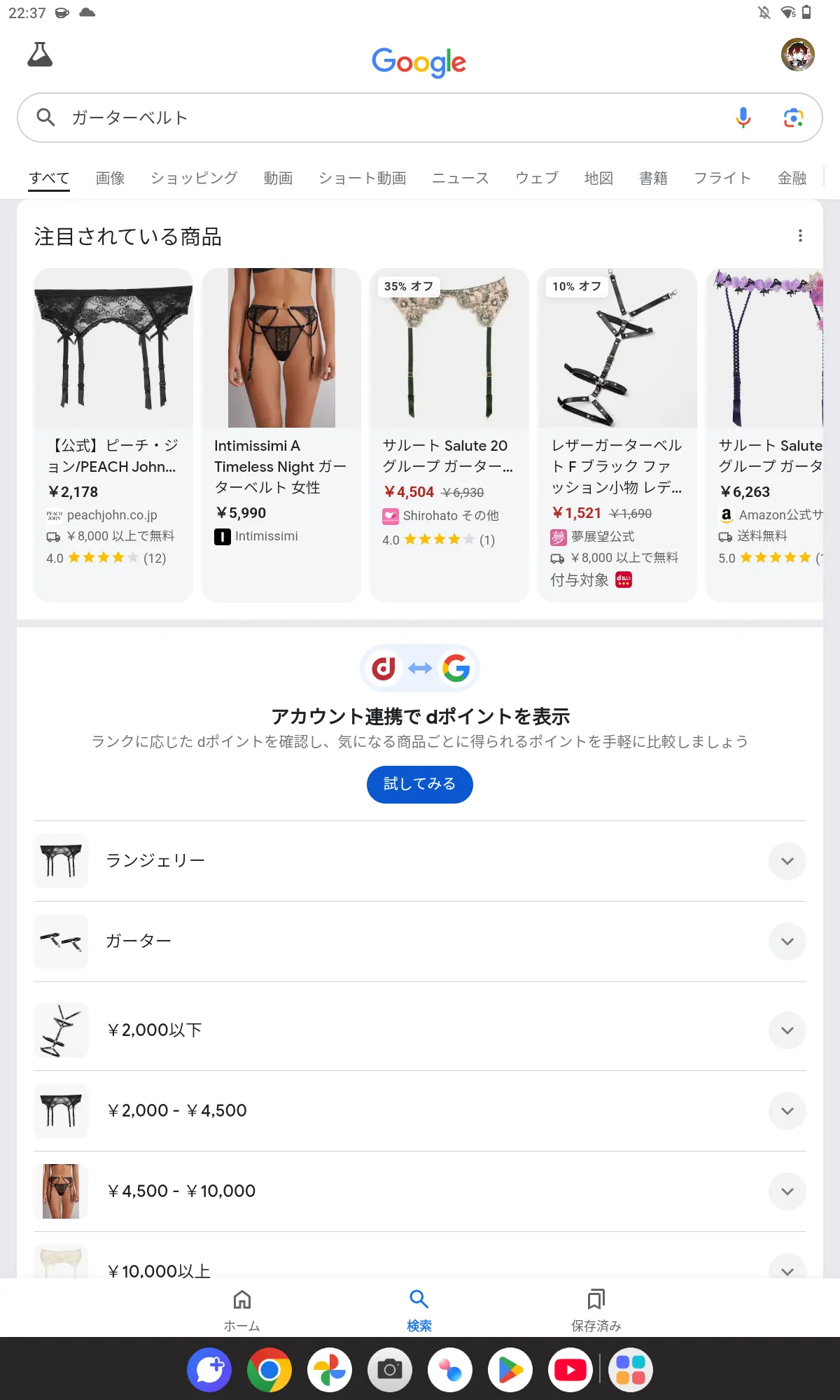This screenshot has width=840, height=1400.
Task: Open the account profile avatar
Action: pyautogui.click(x=797, y=55)
